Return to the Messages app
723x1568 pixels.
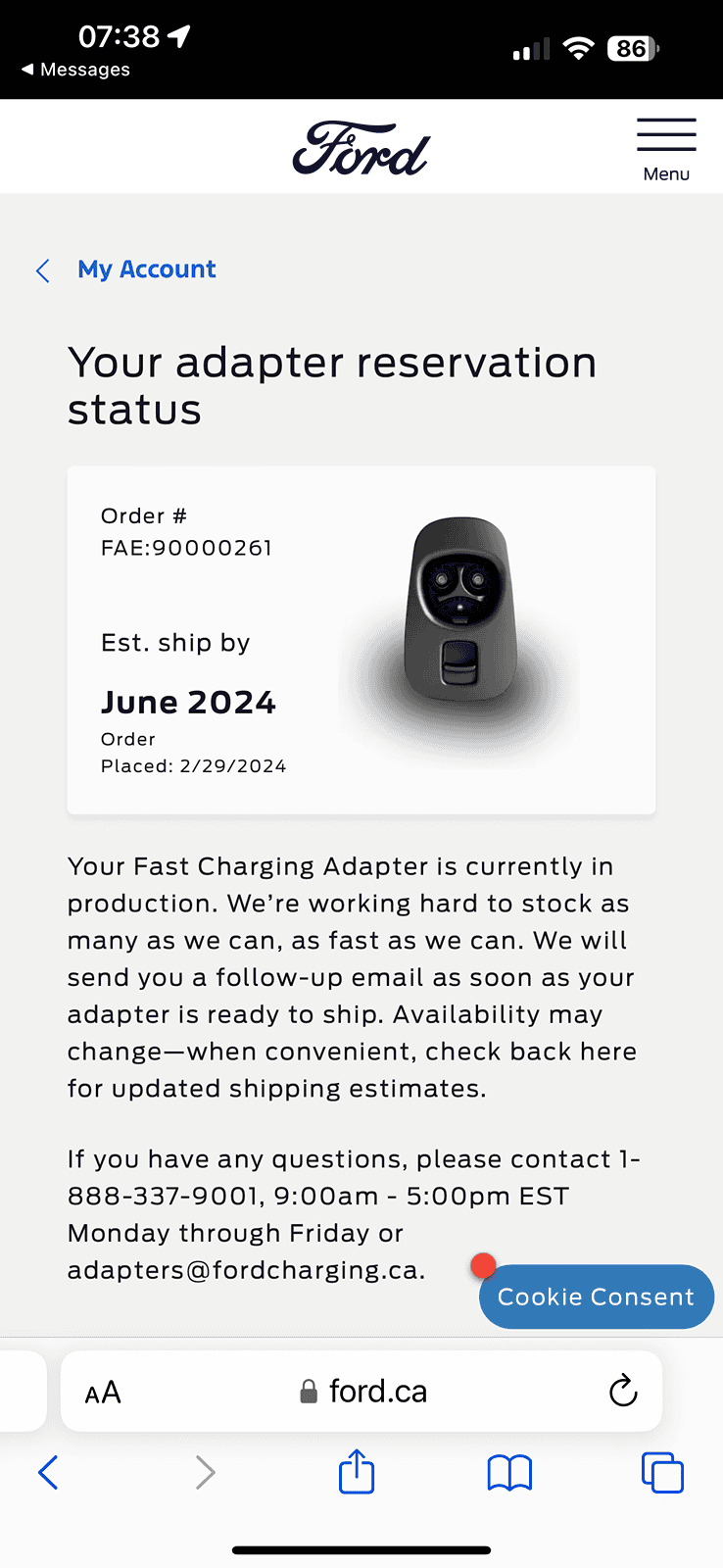pos(75,70)
